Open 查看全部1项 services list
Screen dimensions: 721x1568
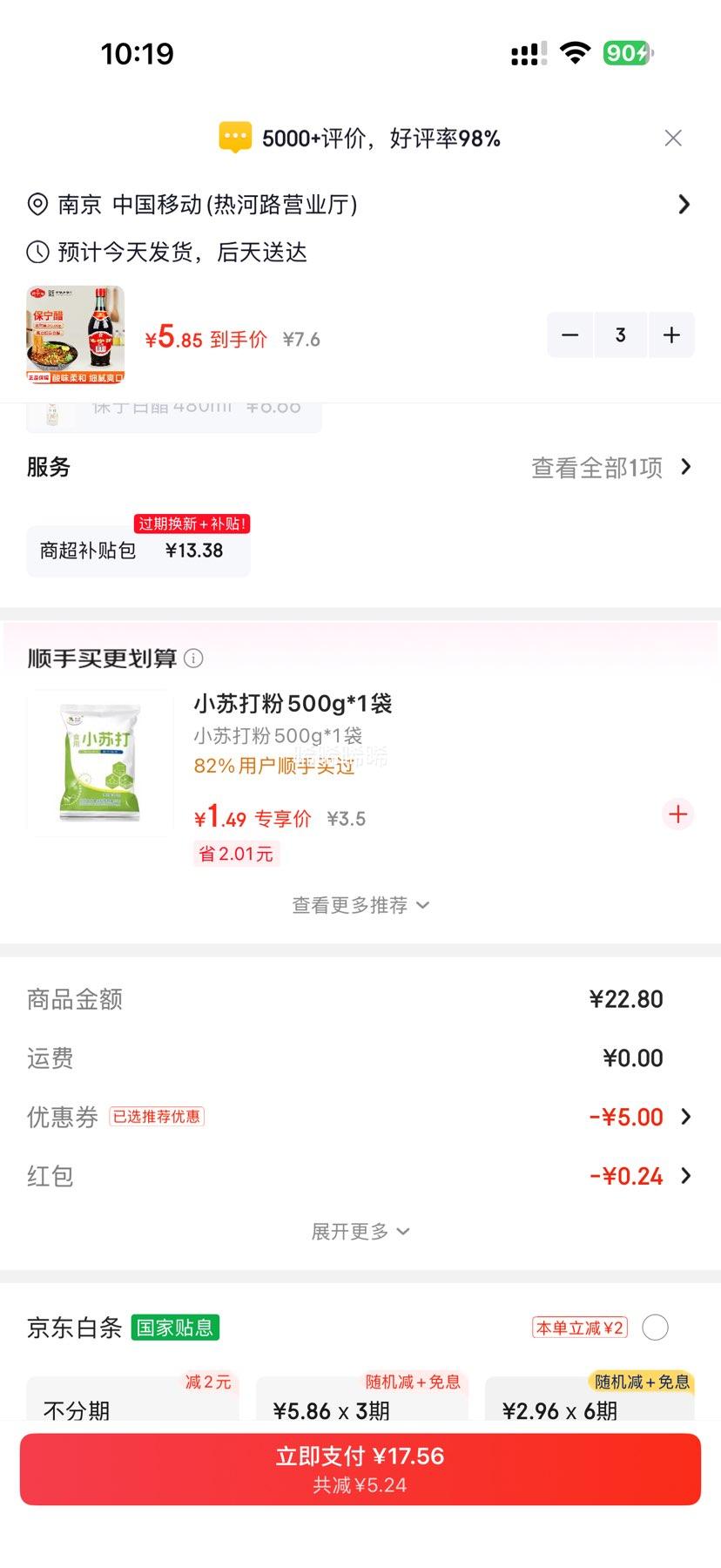click(609, 468)
